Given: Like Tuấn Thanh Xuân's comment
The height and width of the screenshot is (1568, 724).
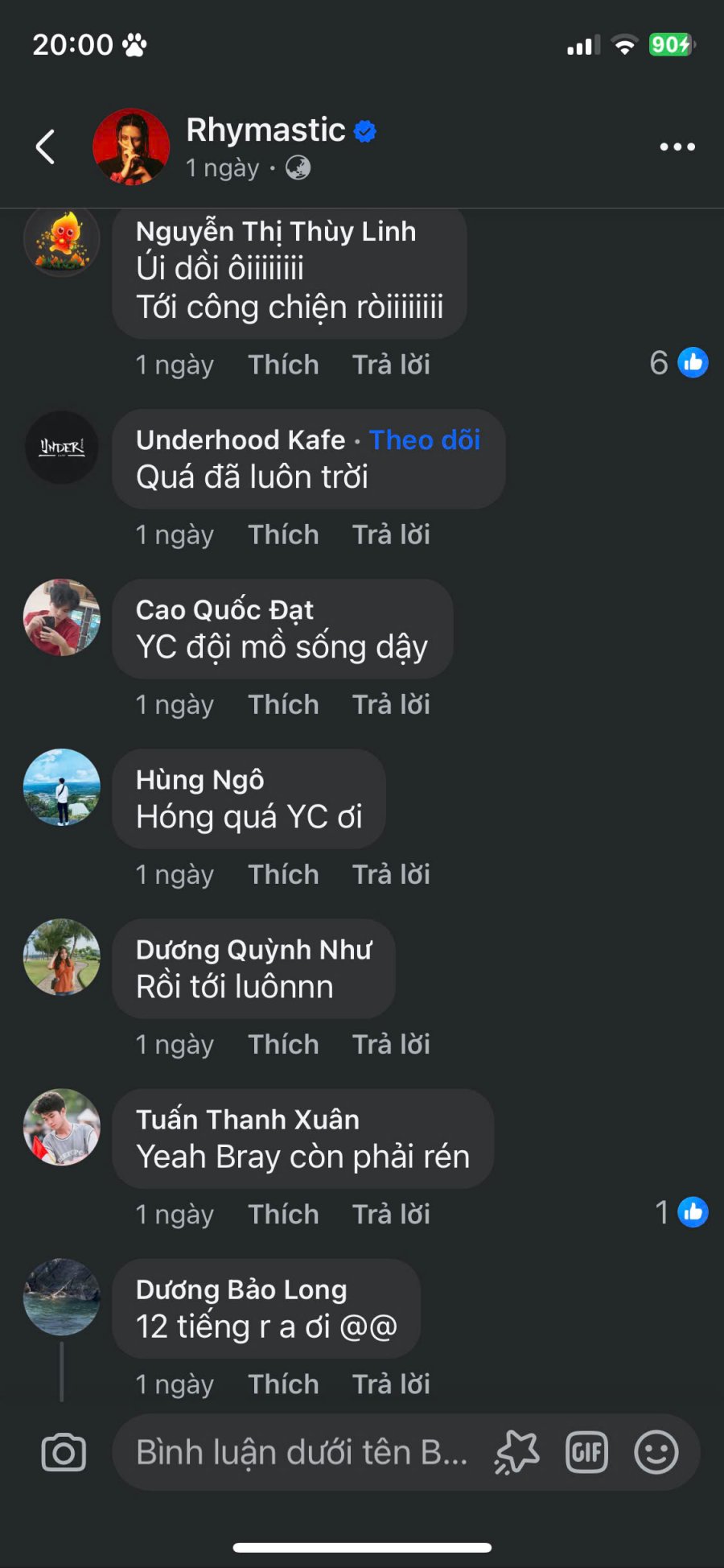Looking at the screenshot, I should [283, 1214].
